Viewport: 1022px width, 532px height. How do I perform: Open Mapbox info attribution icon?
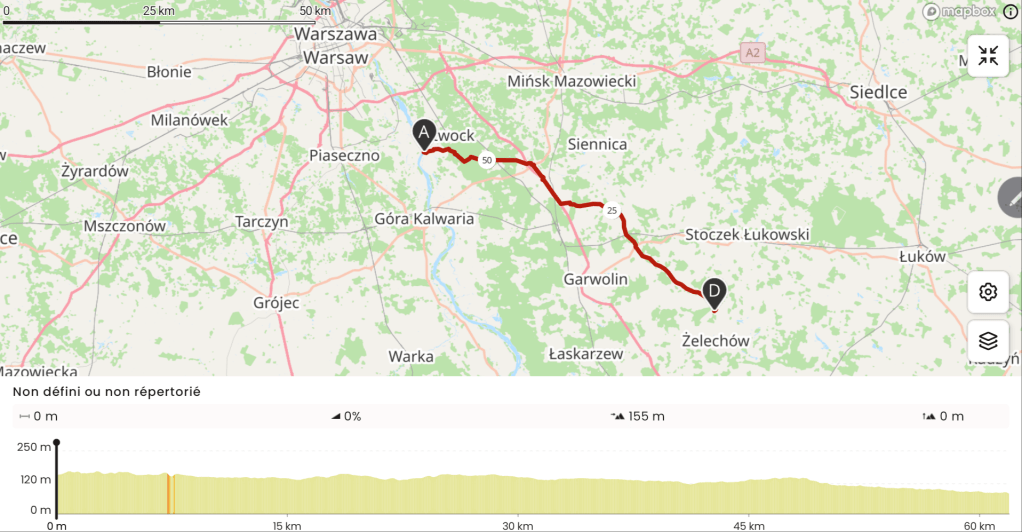tap(1011, 12)
